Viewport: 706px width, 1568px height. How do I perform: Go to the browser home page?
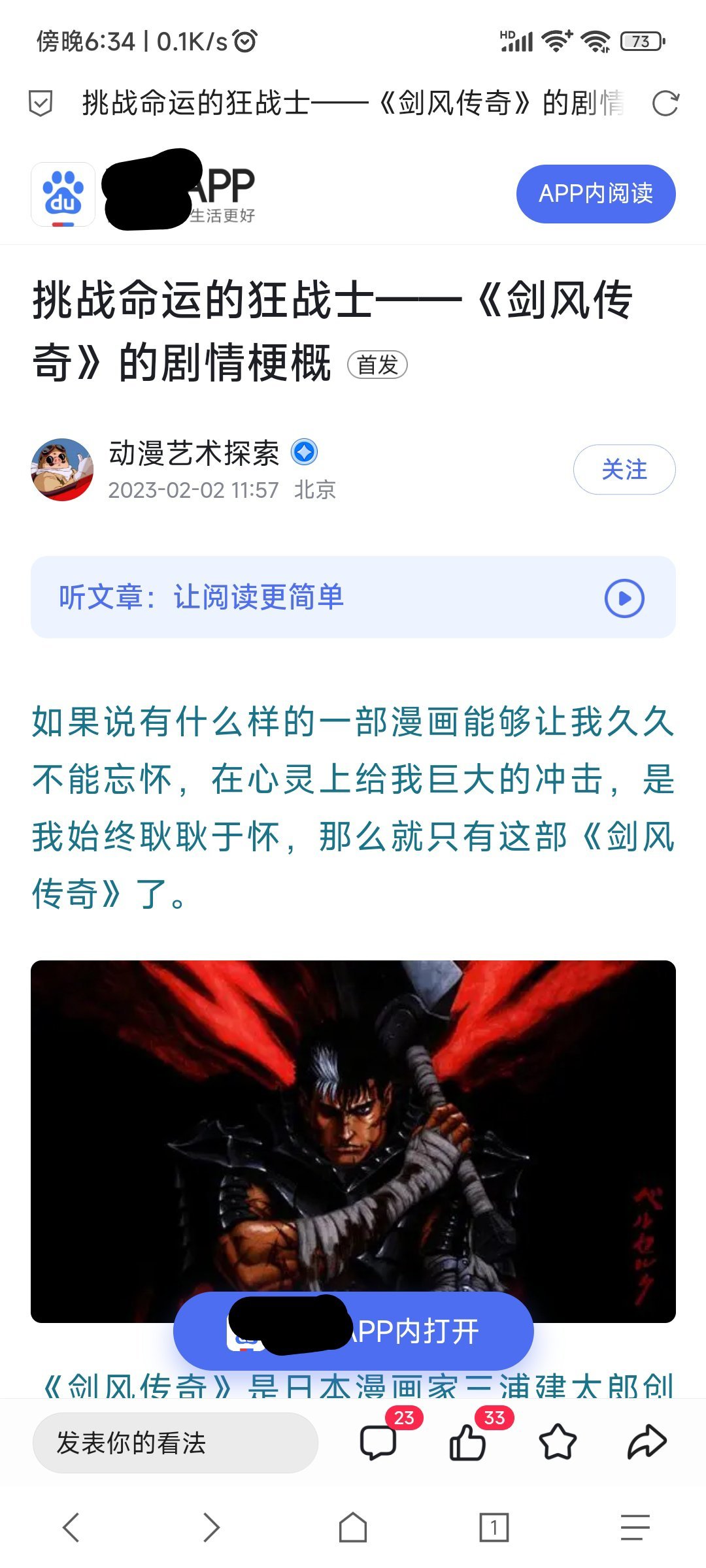[353, 1527]
